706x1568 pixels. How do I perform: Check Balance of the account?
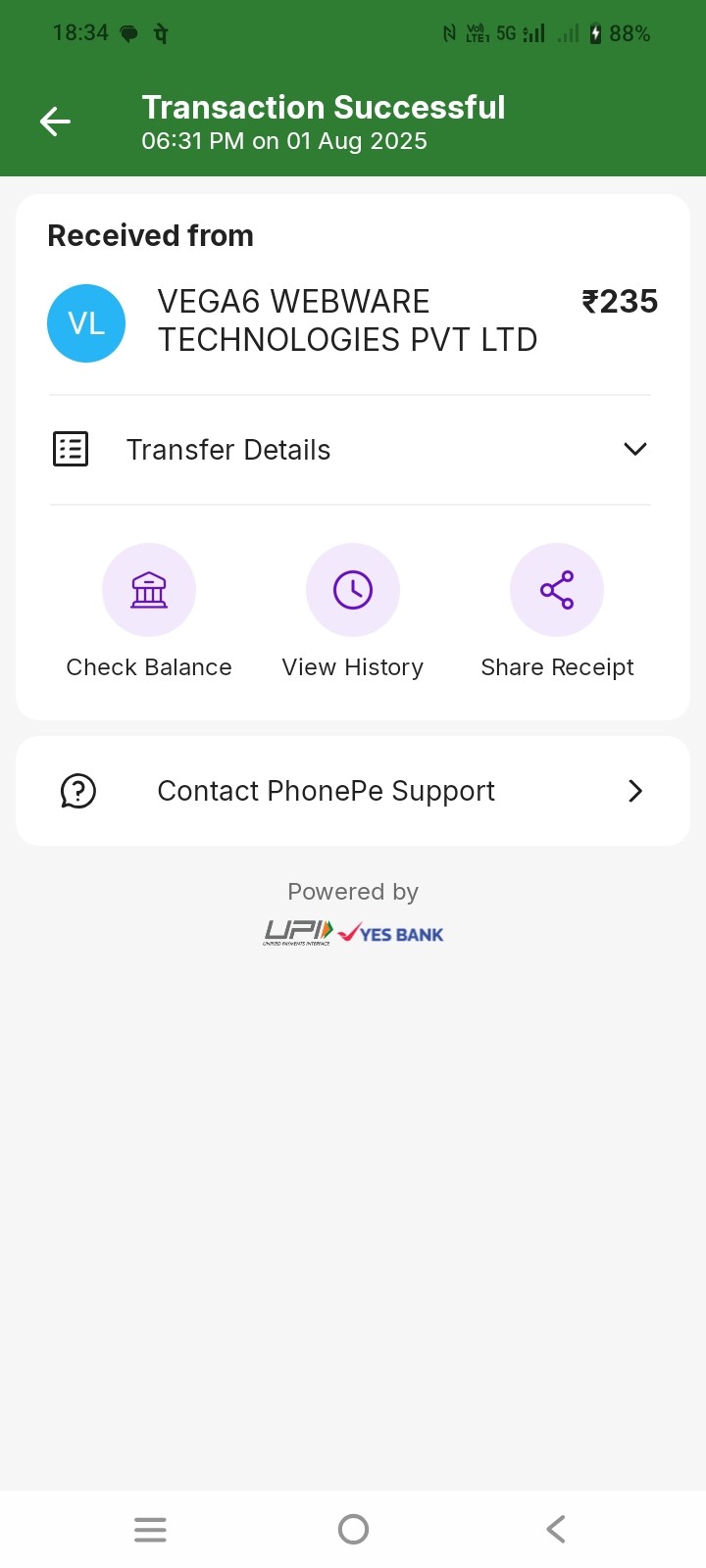click(149, 591)
